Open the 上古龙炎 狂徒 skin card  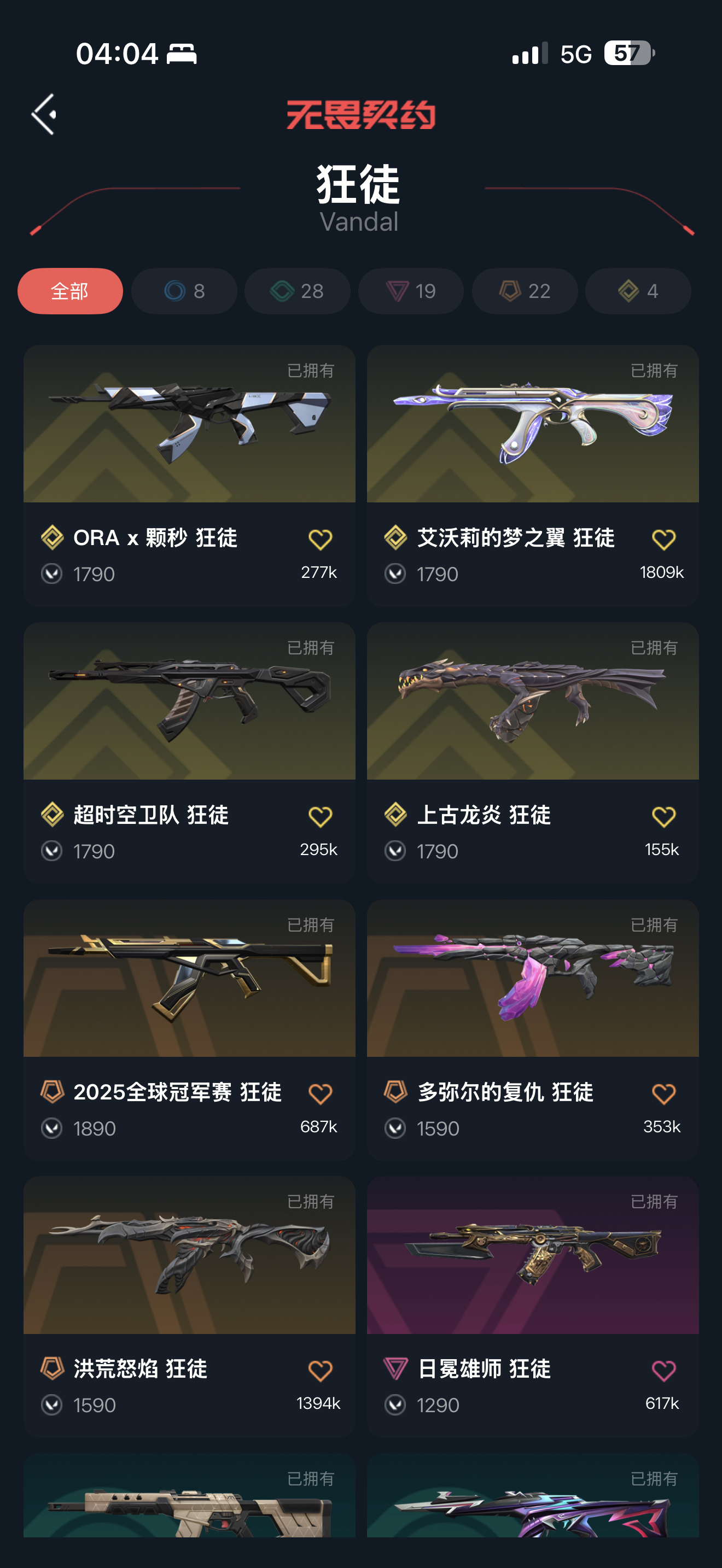pos(533,753)
